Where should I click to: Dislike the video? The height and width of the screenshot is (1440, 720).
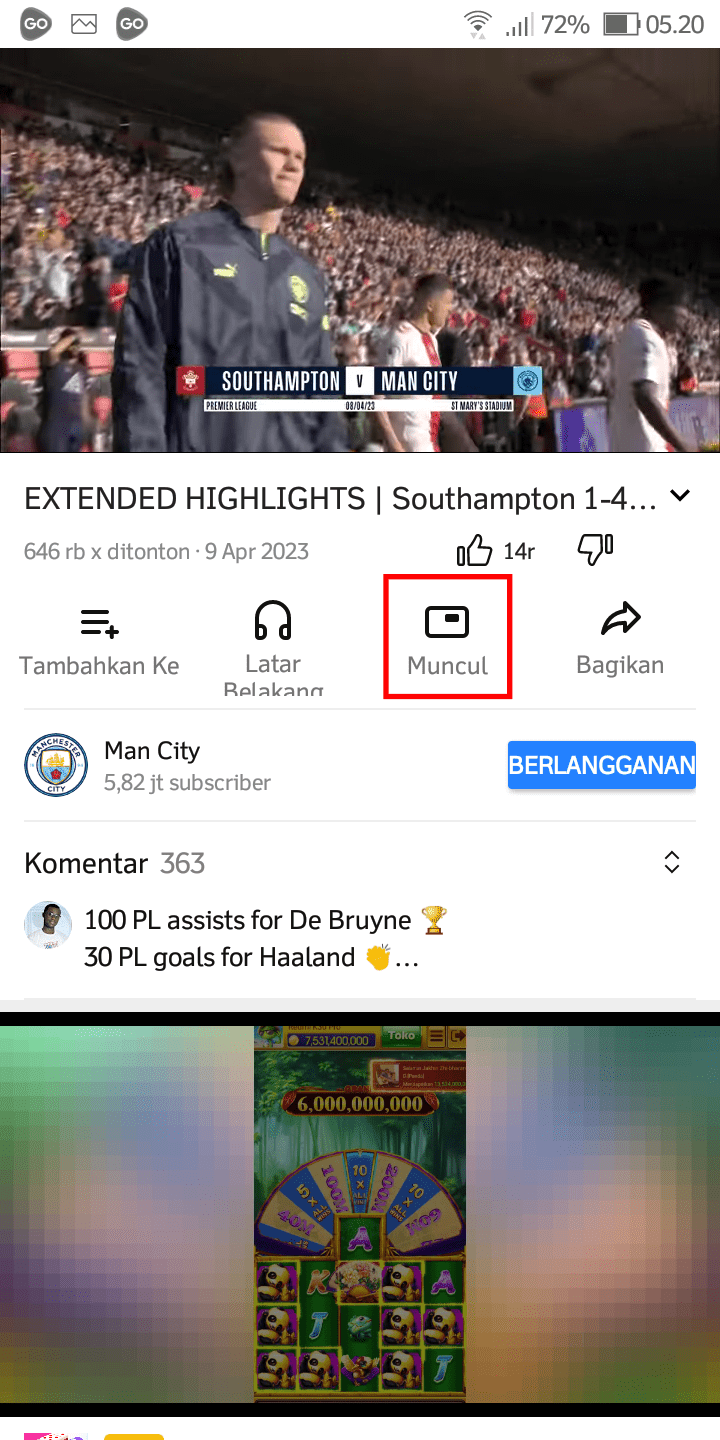[595, 549]
